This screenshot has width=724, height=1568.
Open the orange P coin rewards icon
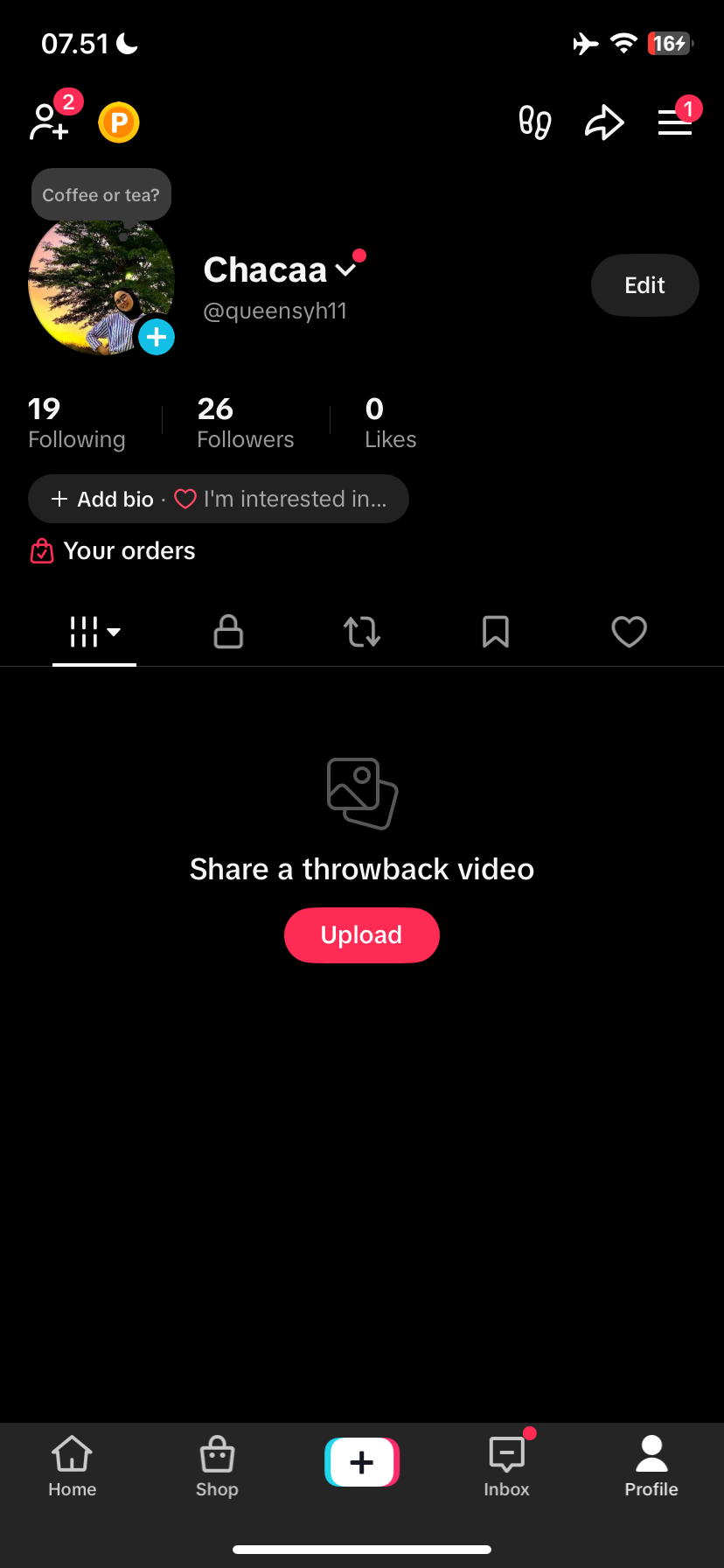click(x=119, y=122)
